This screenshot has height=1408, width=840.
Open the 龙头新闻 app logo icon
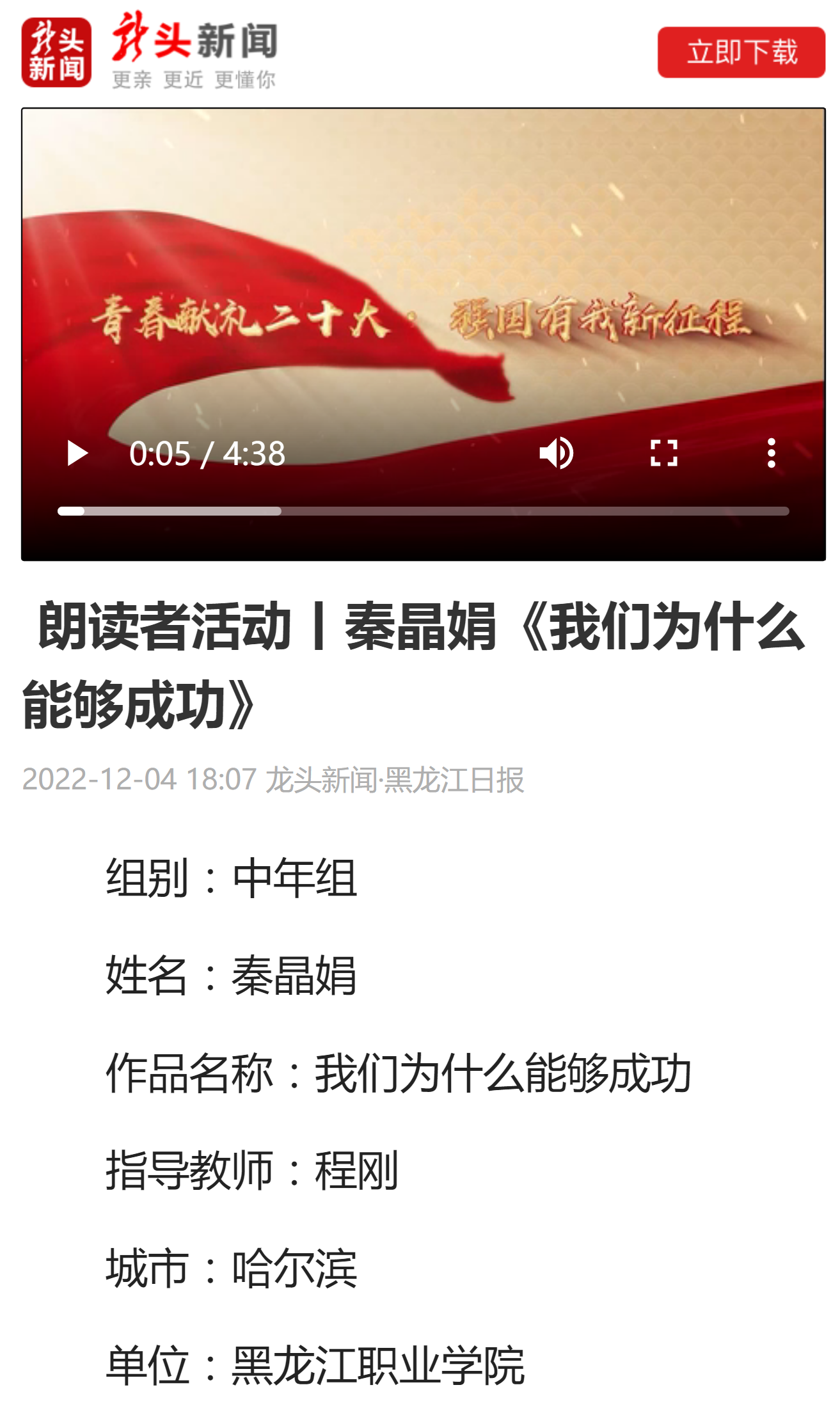coord(56,52)
